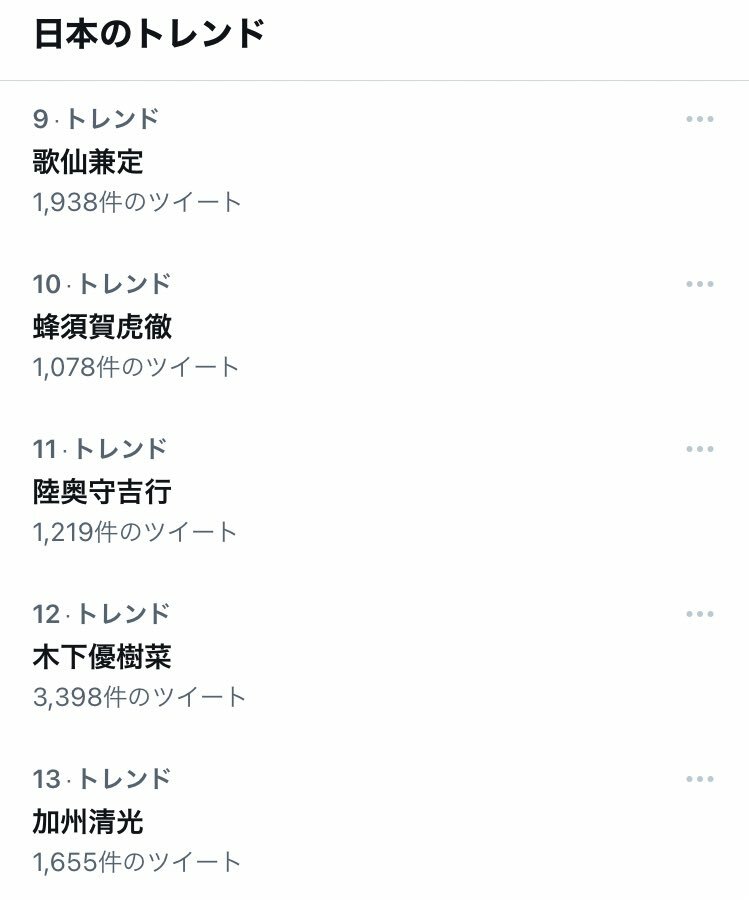Open the 木下優樹菜 trend
The image size is (749, 900).
click(x=102, y=656)
